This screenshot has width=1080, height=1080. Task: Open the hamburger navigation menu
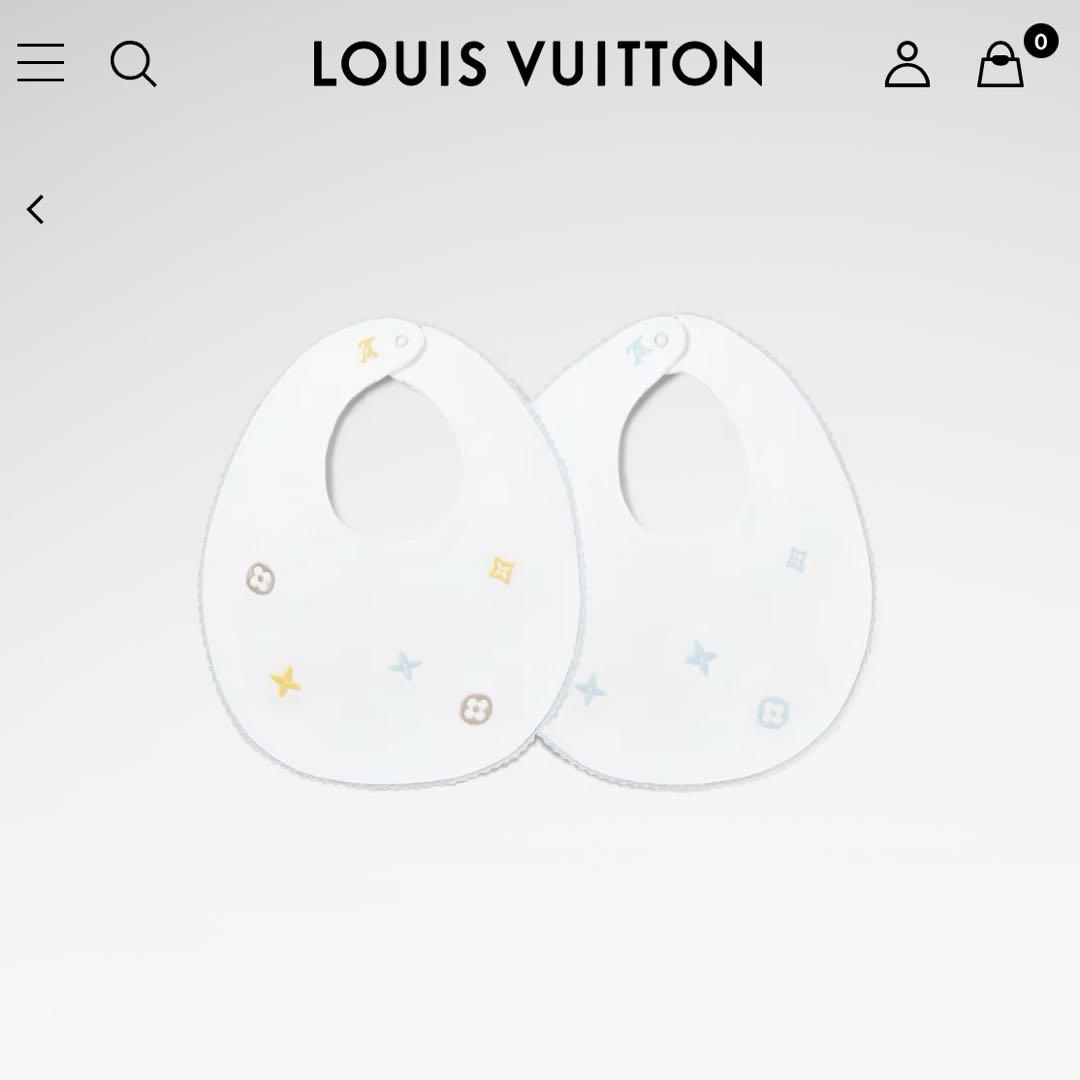coord(41,63)
